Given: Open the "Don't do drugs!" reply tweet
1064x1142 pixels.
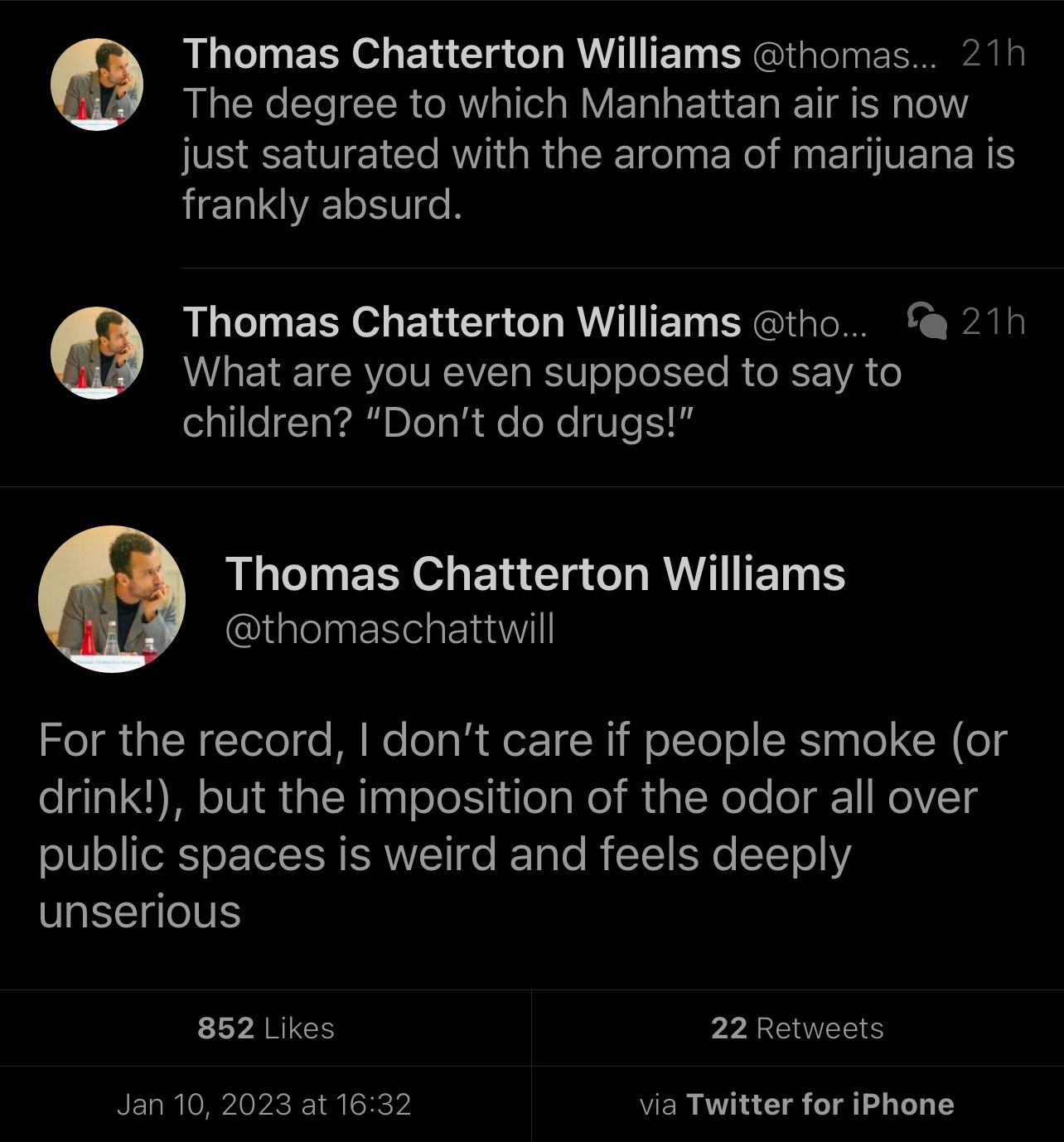Looking at the screenshot, I should [542, 397].
